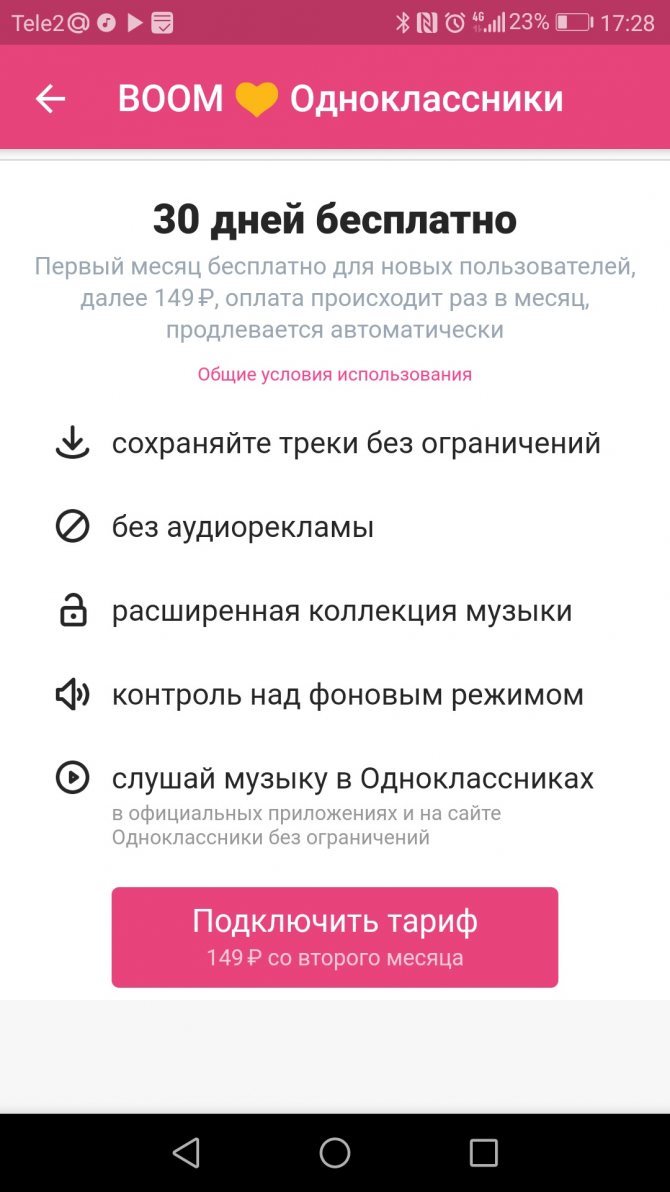This screenshot has height=1192, width=670.
Task: Open the recent apps view
Action: tap(484, 1152)
